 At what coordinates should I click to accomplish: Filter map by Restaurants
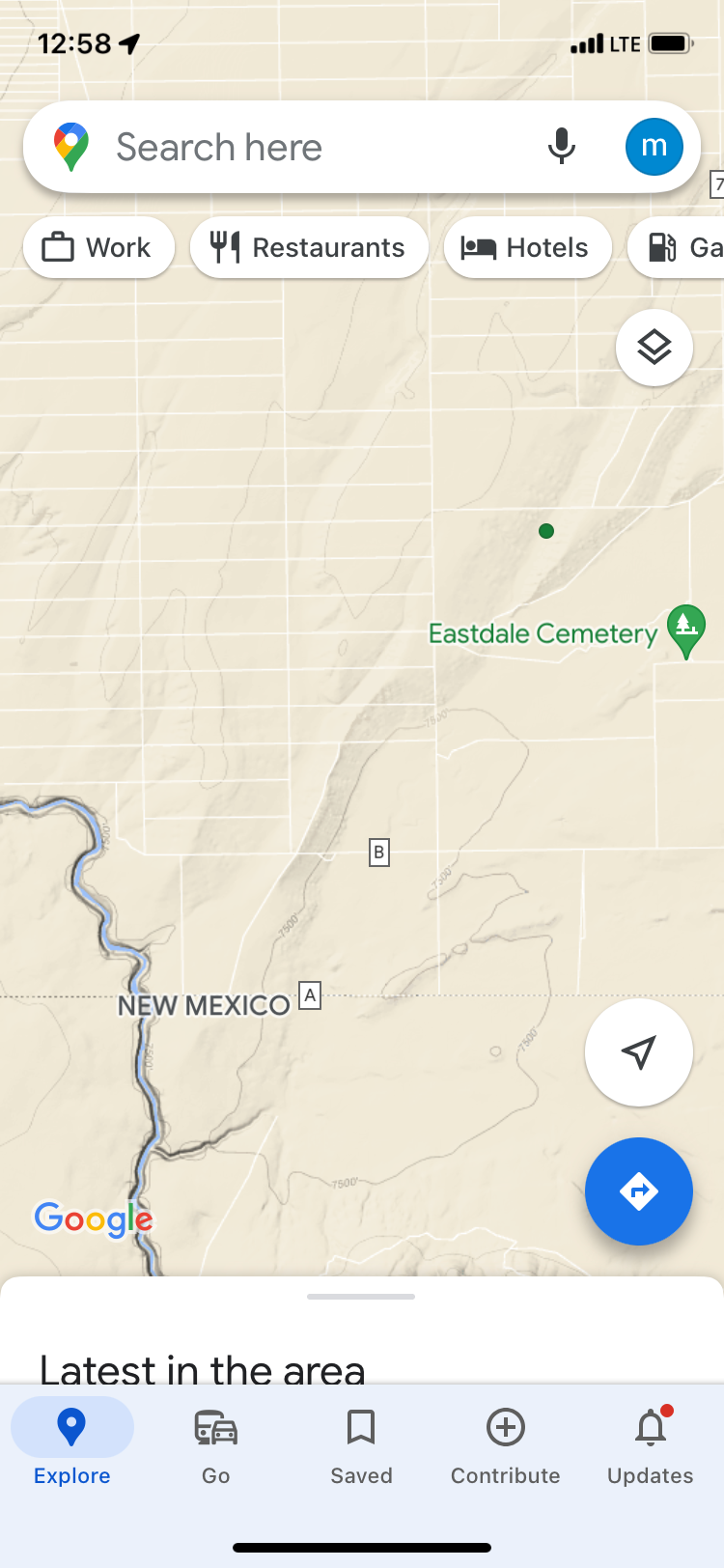click(309, 247)
